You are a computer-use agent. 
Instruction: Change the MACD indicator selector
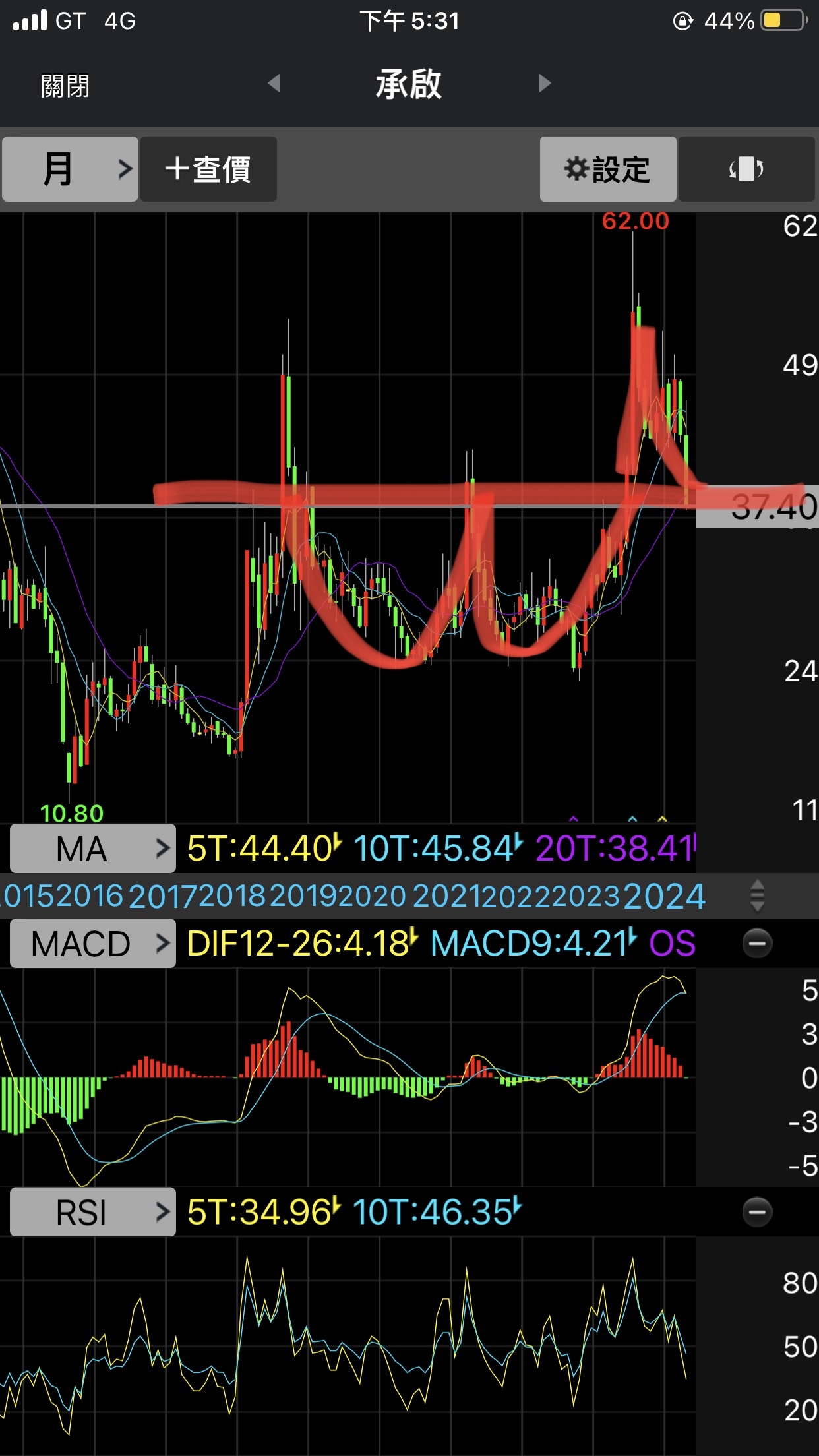pyautogui.click(x=93, y=943)
